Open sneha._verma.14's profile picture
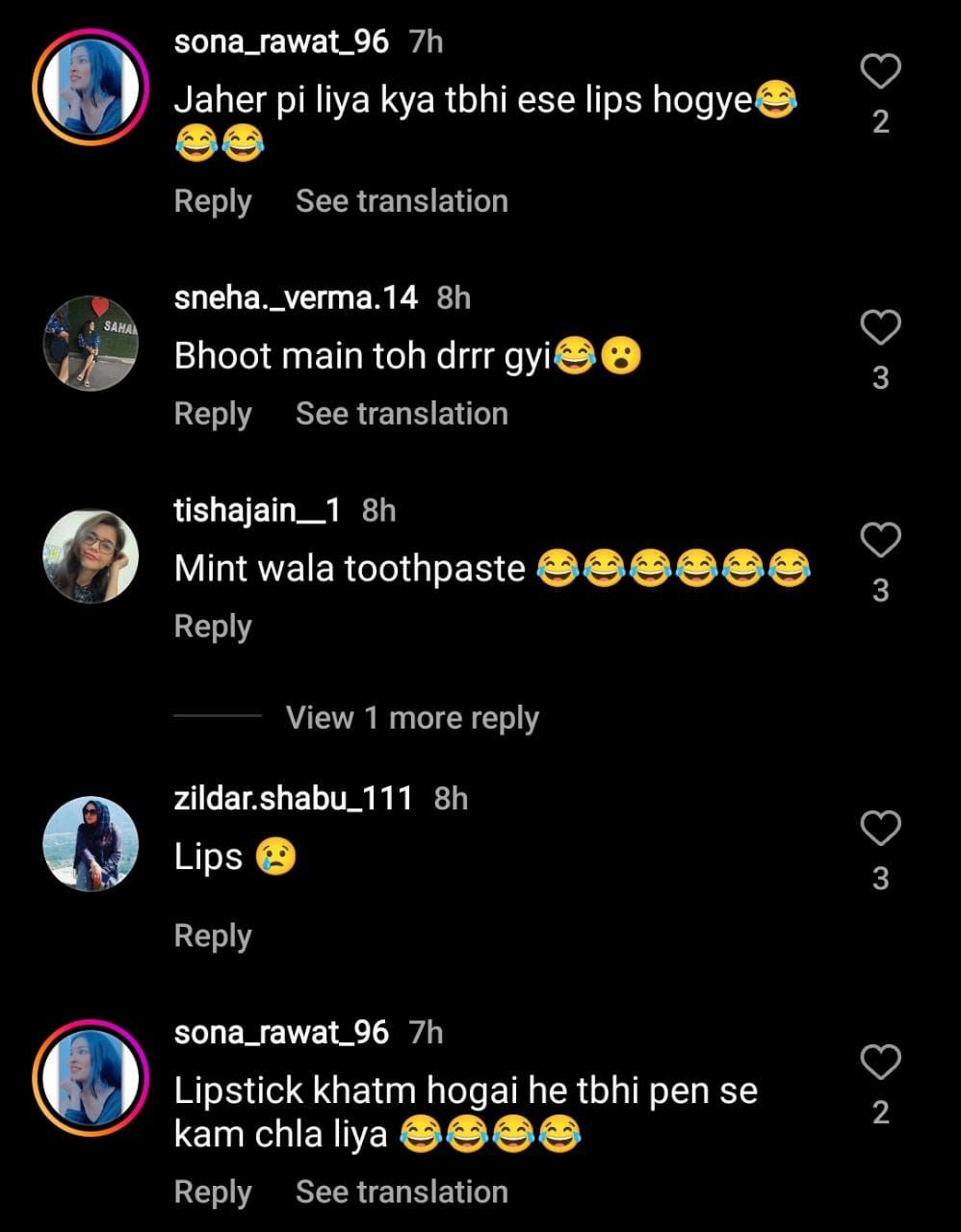Image resolution: width=961 pixels, height=1232 pixels. pyautogui.click(x=91, y=343)
